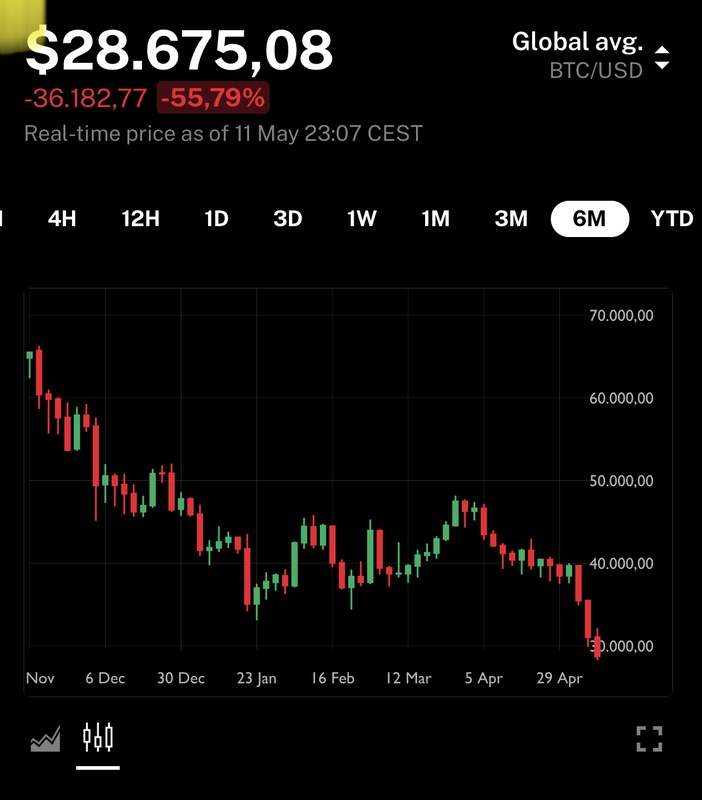Select the 3D time range

288,218
